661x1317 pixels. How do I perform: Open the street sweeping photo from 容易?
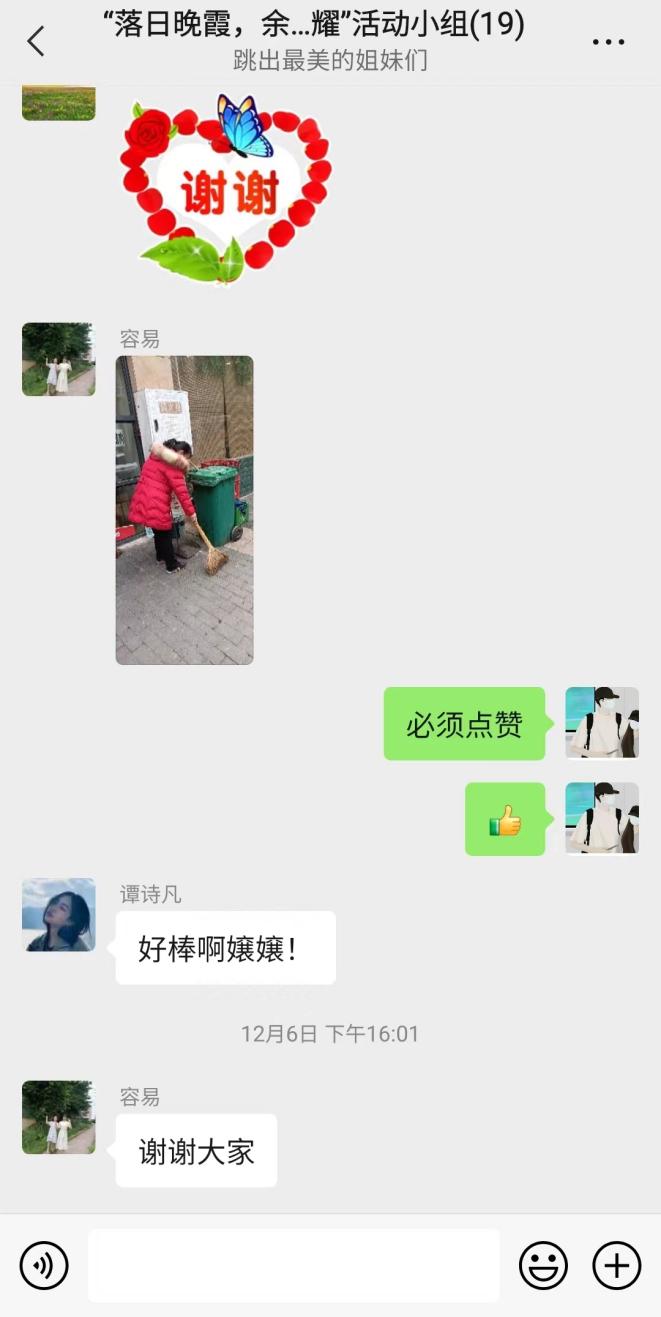[184, 510]
